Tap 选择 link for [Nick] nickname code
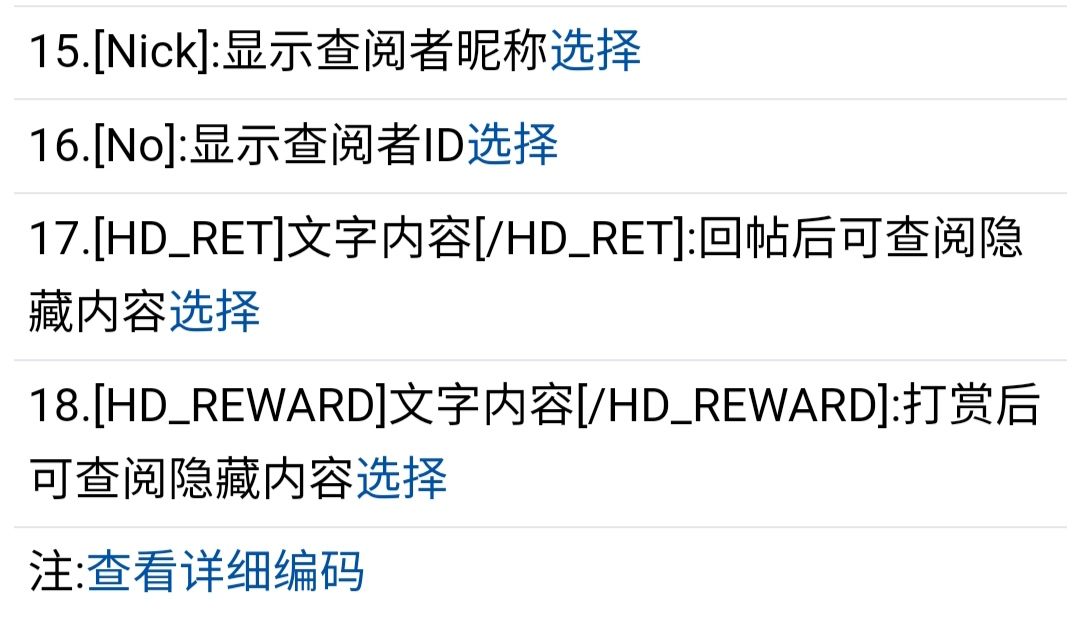This screenshot has height=640, width=1080. pos(596,51)
